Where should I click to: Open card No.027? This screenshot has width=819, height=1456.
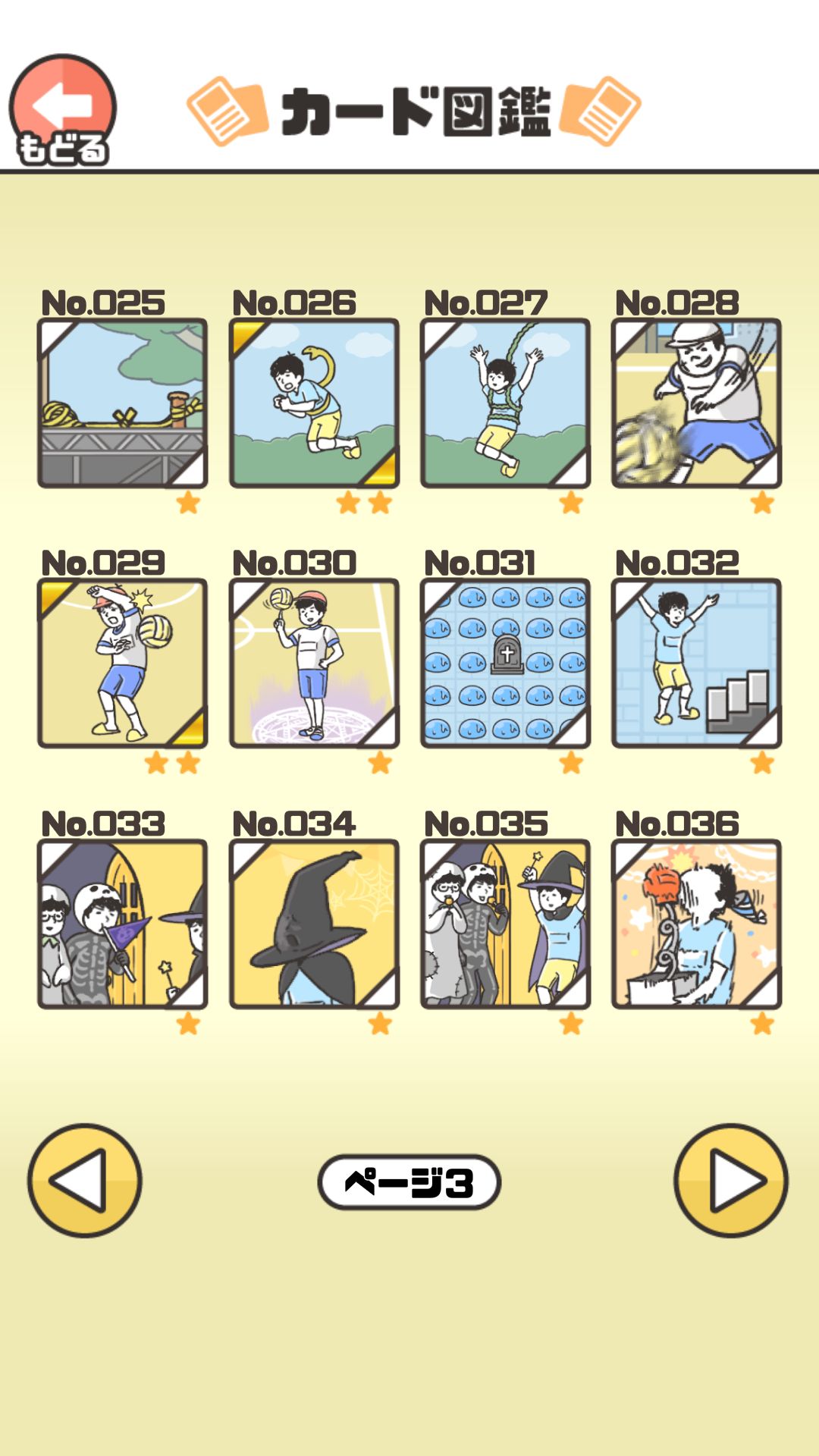tap(505, 403)
